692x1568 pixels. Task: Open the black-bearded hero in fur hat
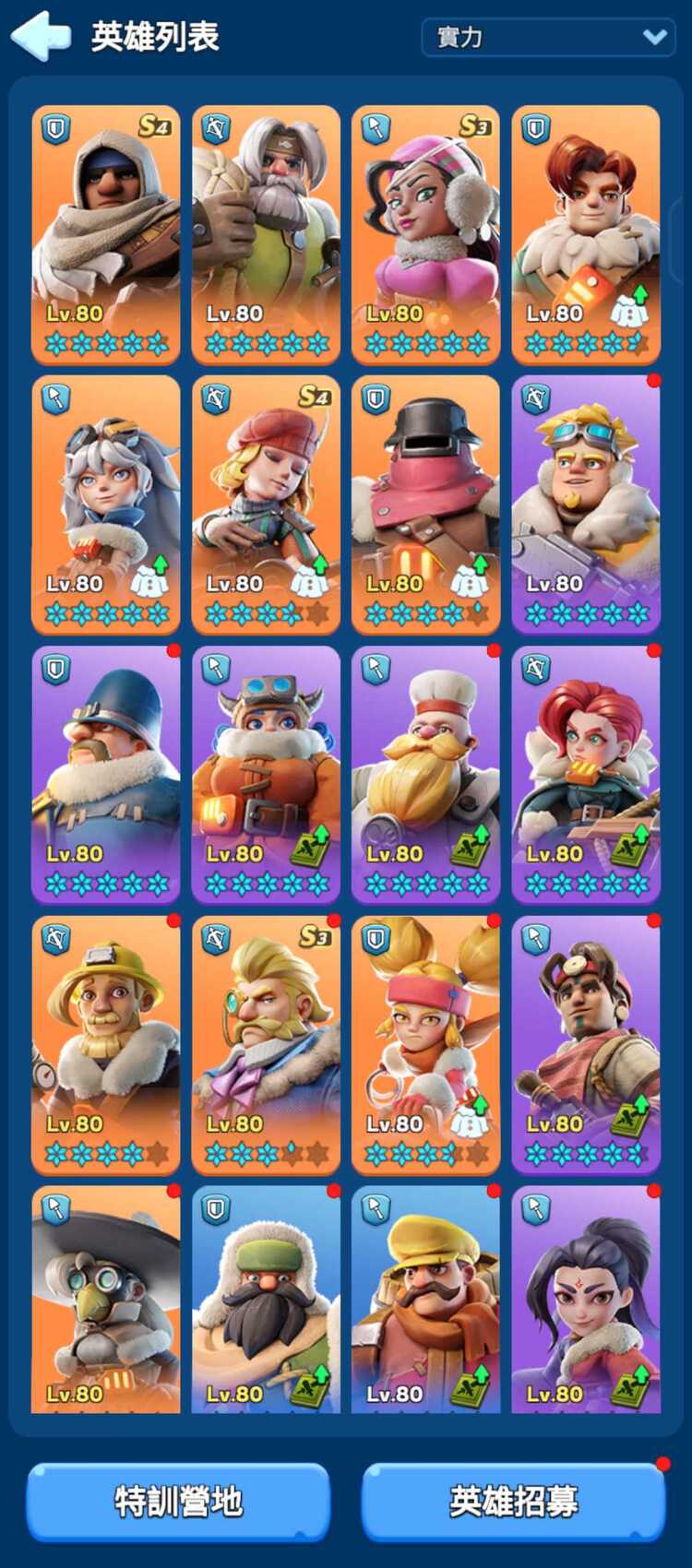click(266, 1299)
